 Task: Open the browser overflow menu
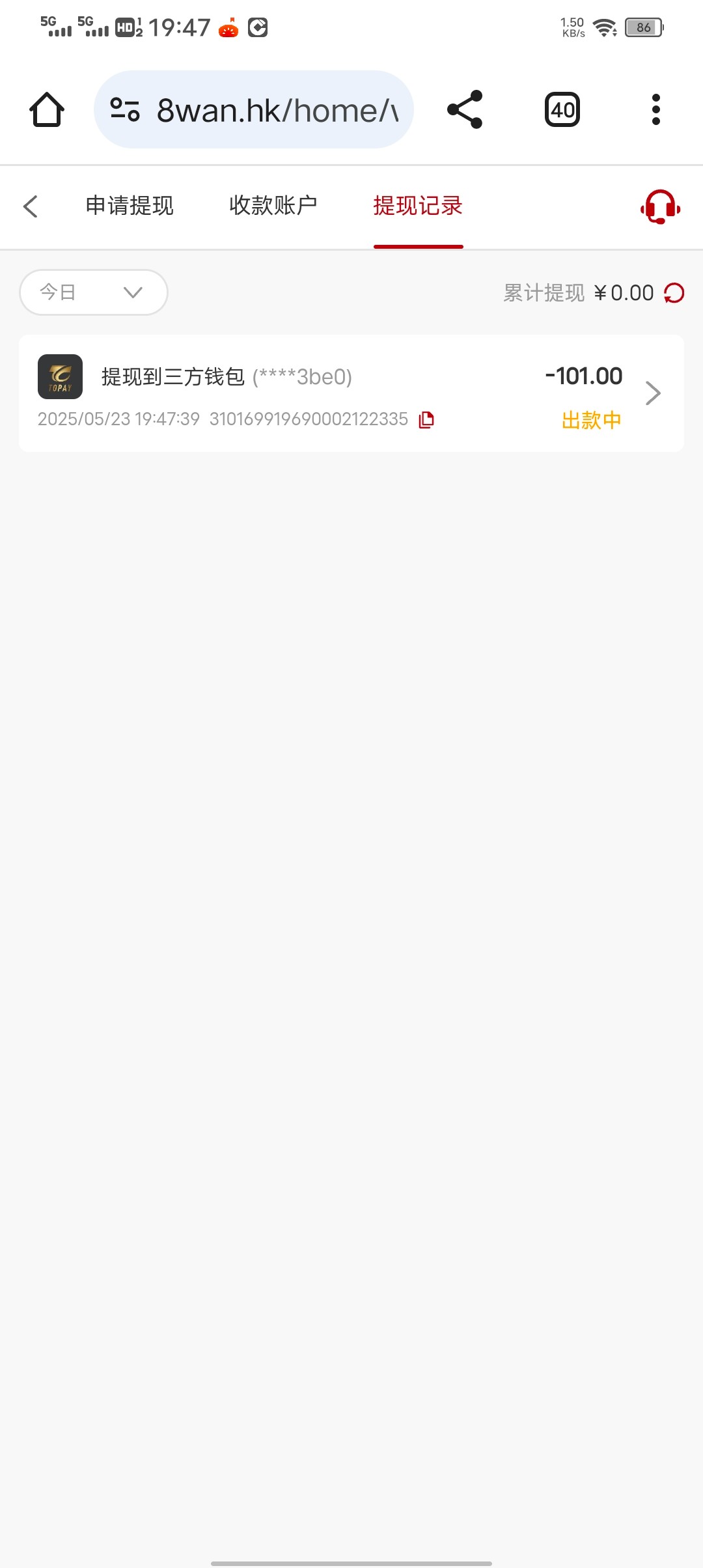(x=656, y=109)
